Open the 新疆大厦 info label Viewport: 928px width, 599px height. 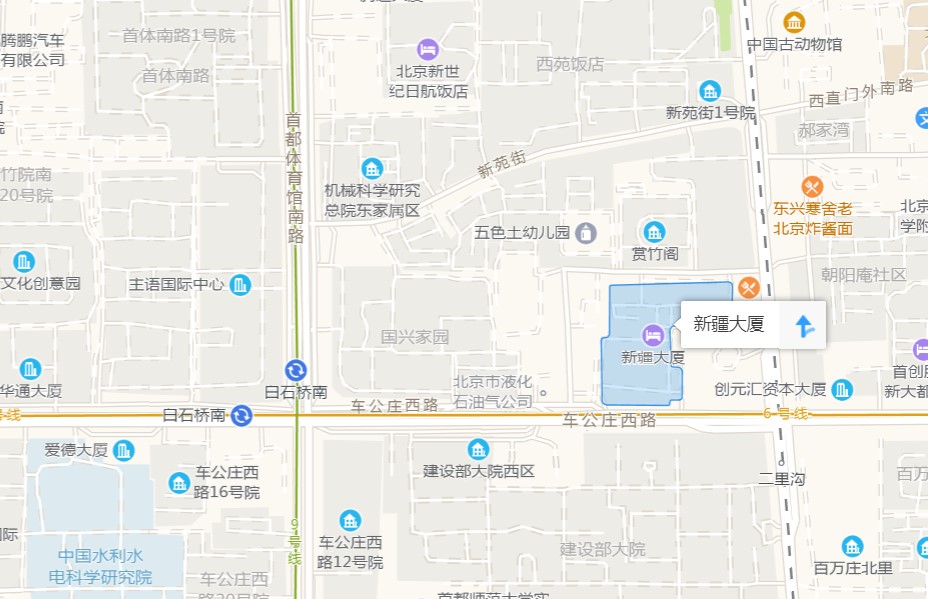(x=729, y=324)
